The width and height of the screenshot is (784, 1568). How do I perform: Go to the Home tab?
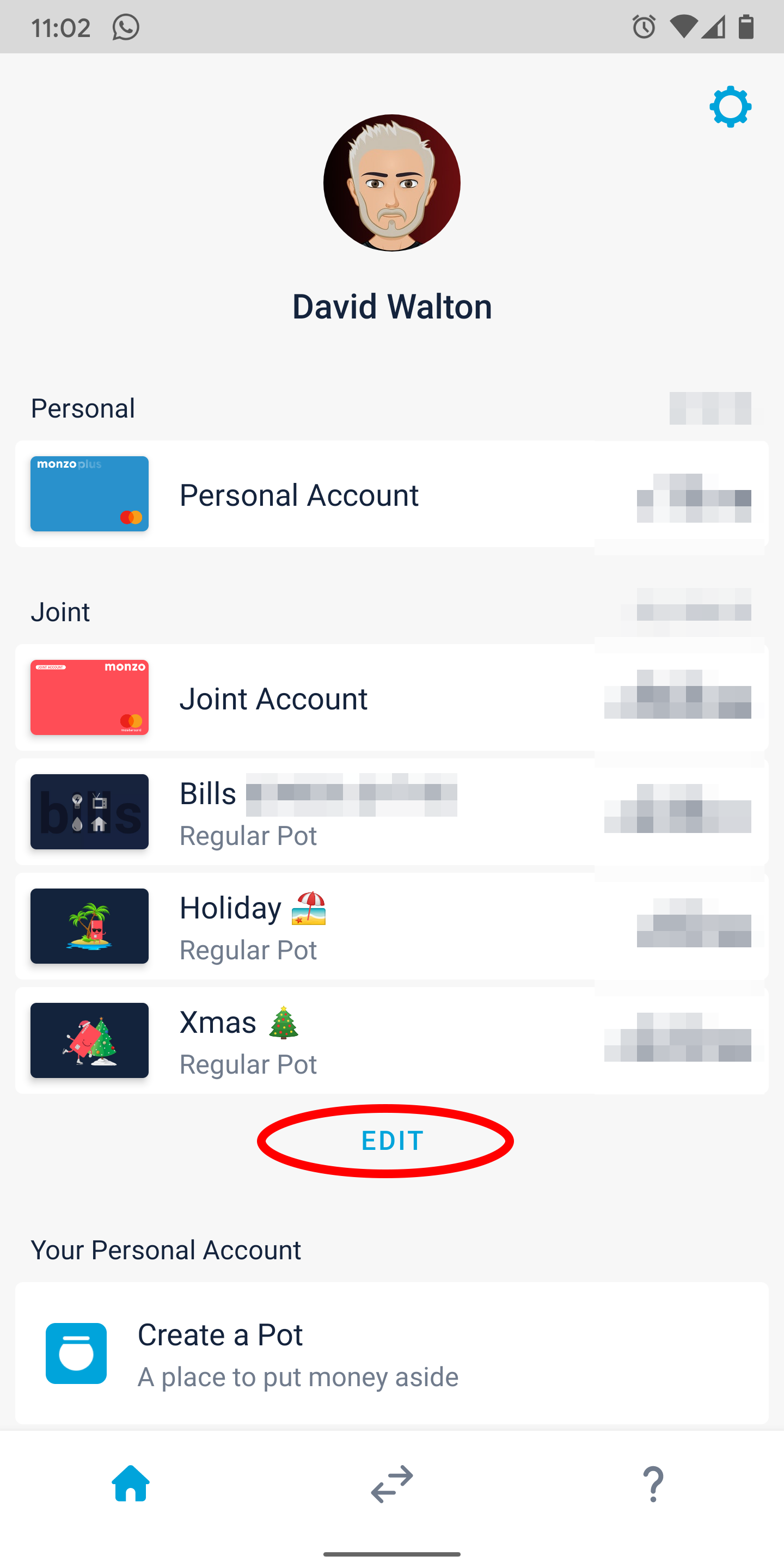[x=131, y=1484]
